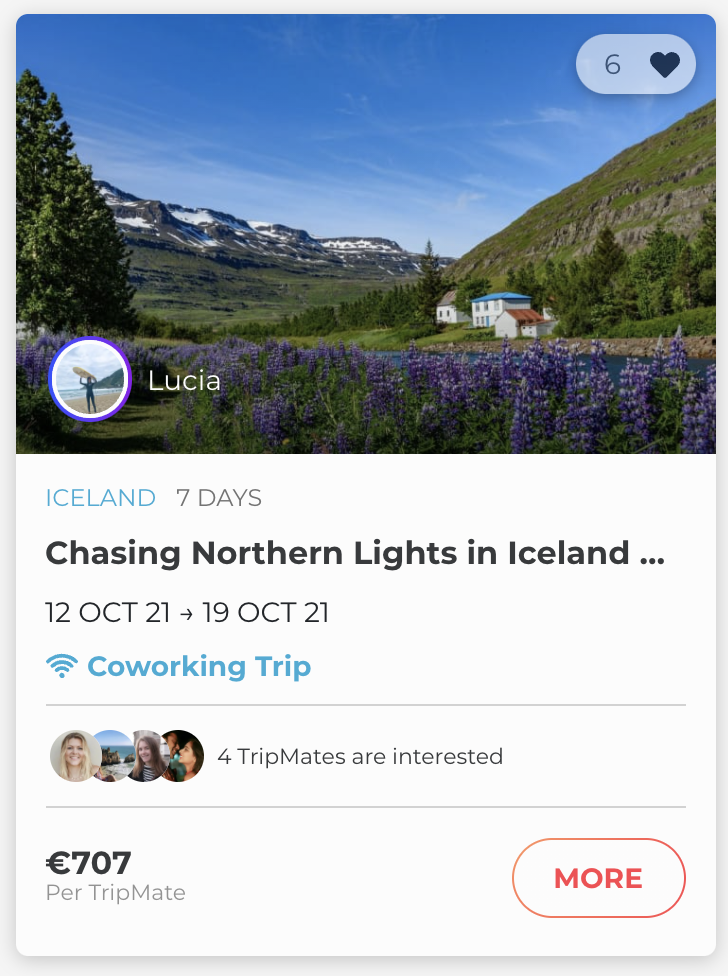View the four interested TripMates' avatars
The image size is (728, 976).
pos(127,756)
